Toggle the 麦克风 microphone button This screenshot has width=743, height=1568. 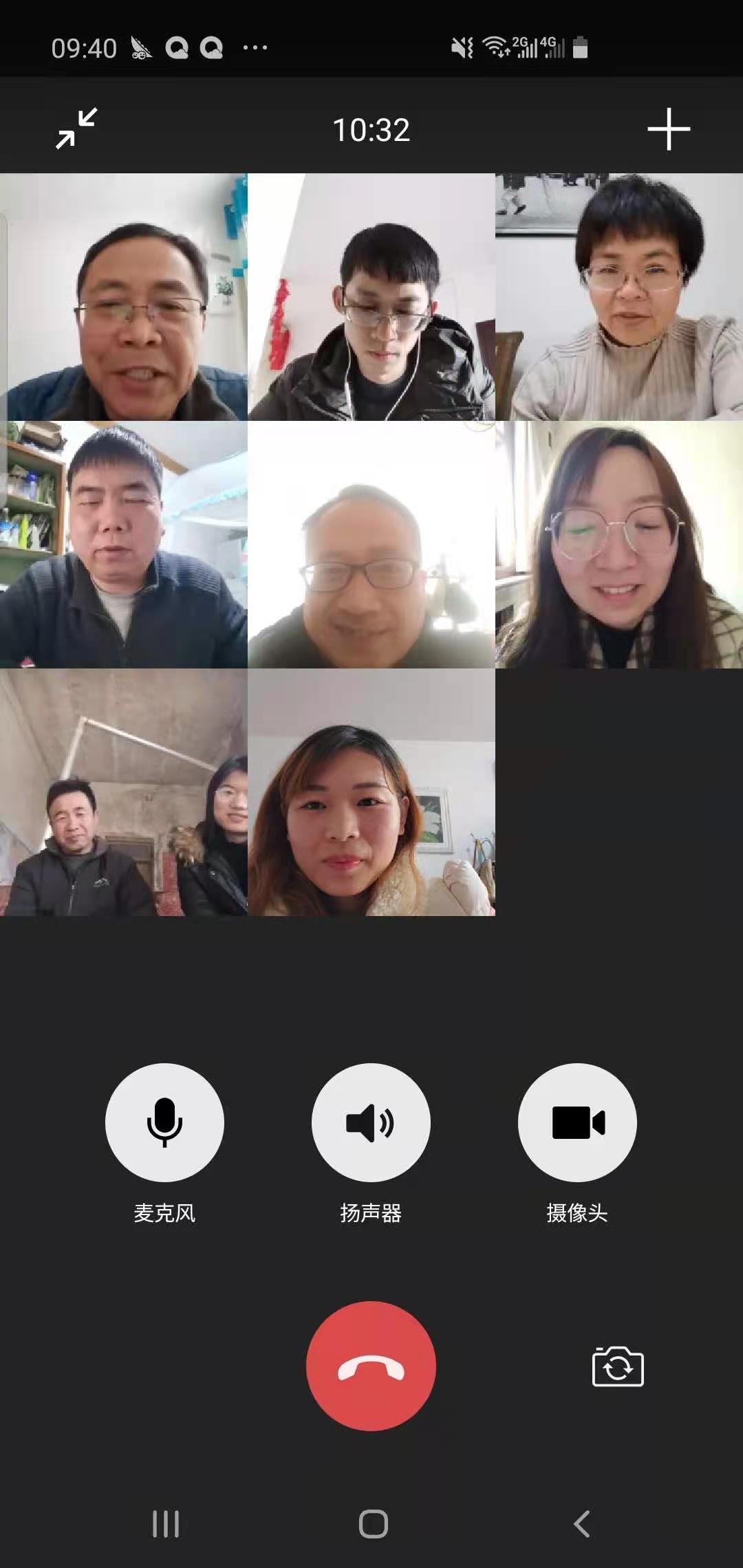(x=164, y=1122)
